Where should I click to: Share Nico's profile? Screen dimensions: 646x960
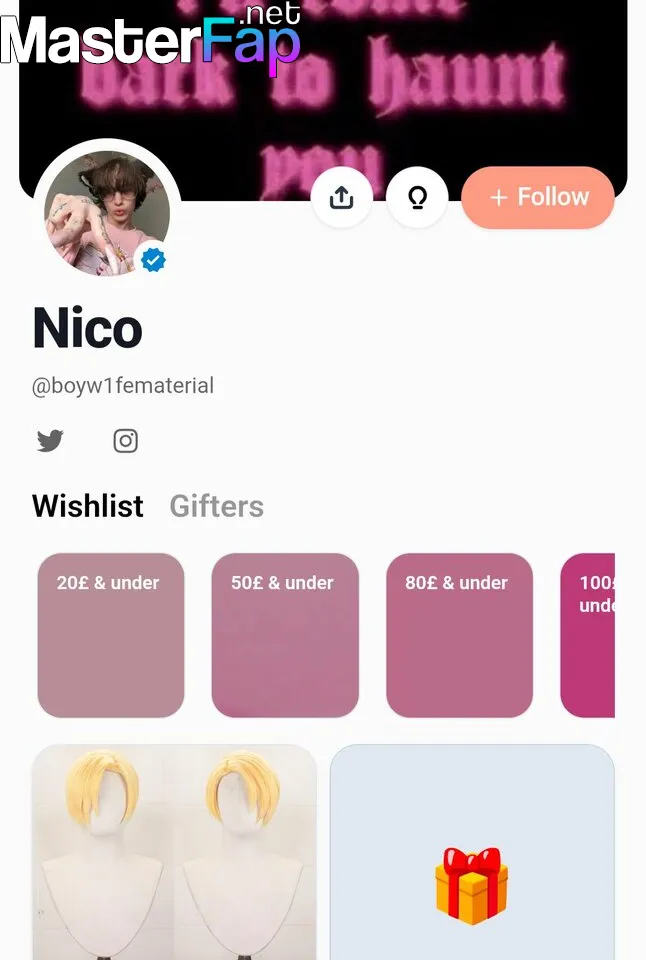pyautogui.click(x=341, y=198)
